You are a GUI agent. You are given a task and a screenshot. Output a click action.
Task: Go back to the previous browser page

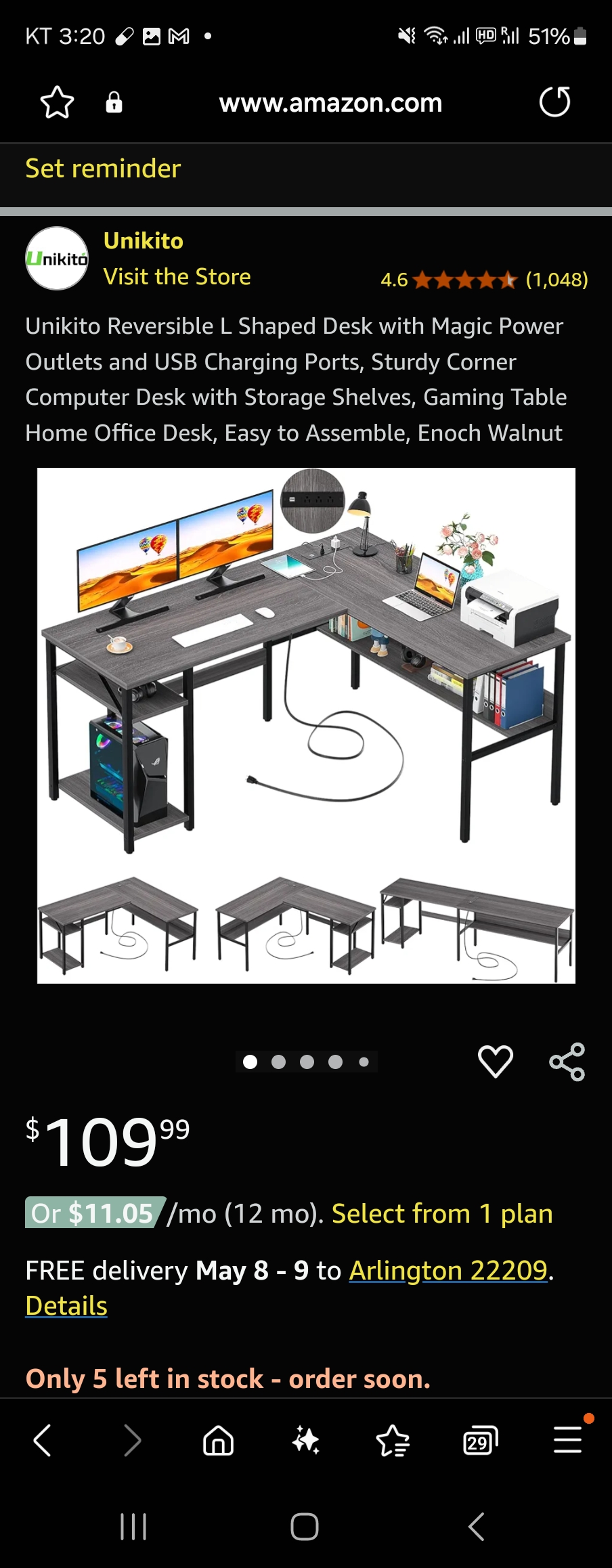(x=43, y=1440)
